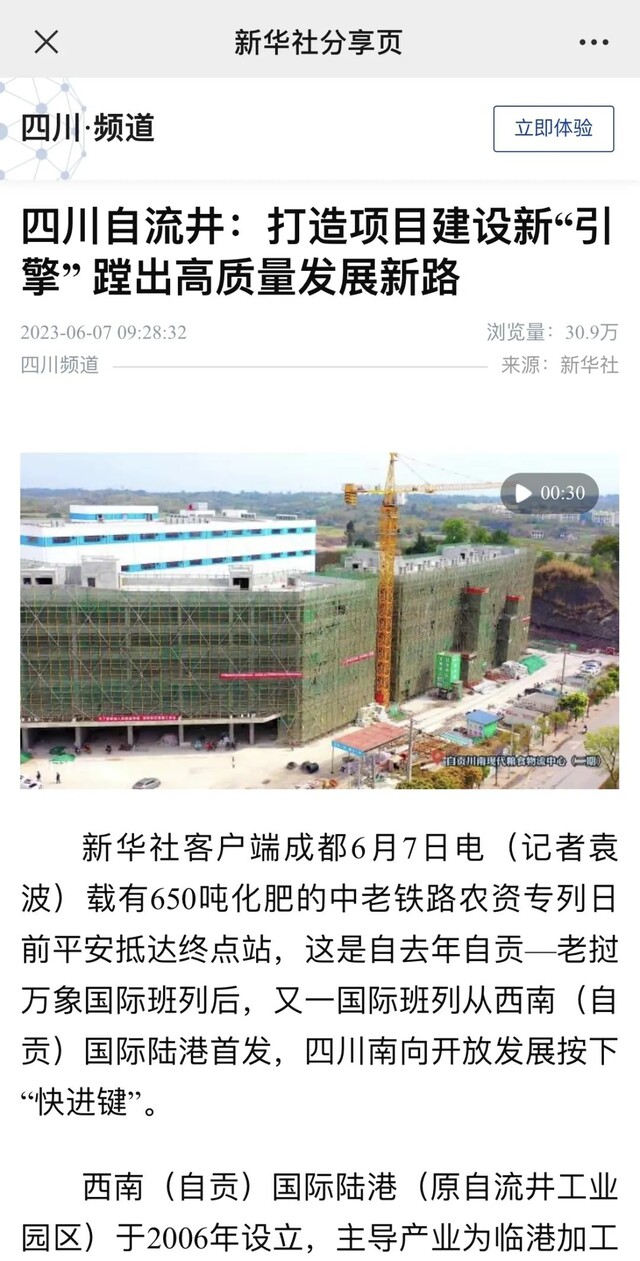Tap the 立即体验 button
The height and width of the screenshot is (1261, 640).
click(553, 128)
